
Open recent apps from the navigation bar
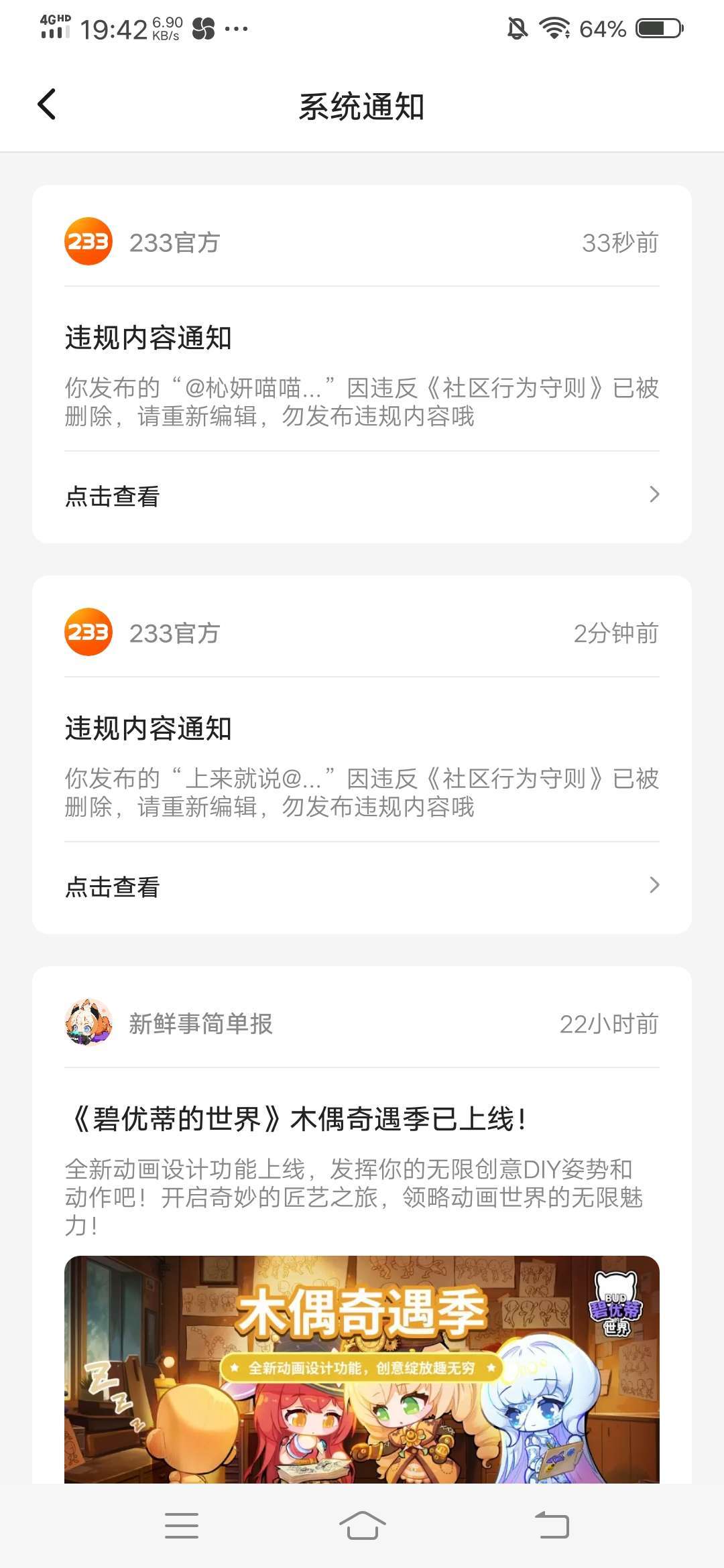tap(181, 1525)
